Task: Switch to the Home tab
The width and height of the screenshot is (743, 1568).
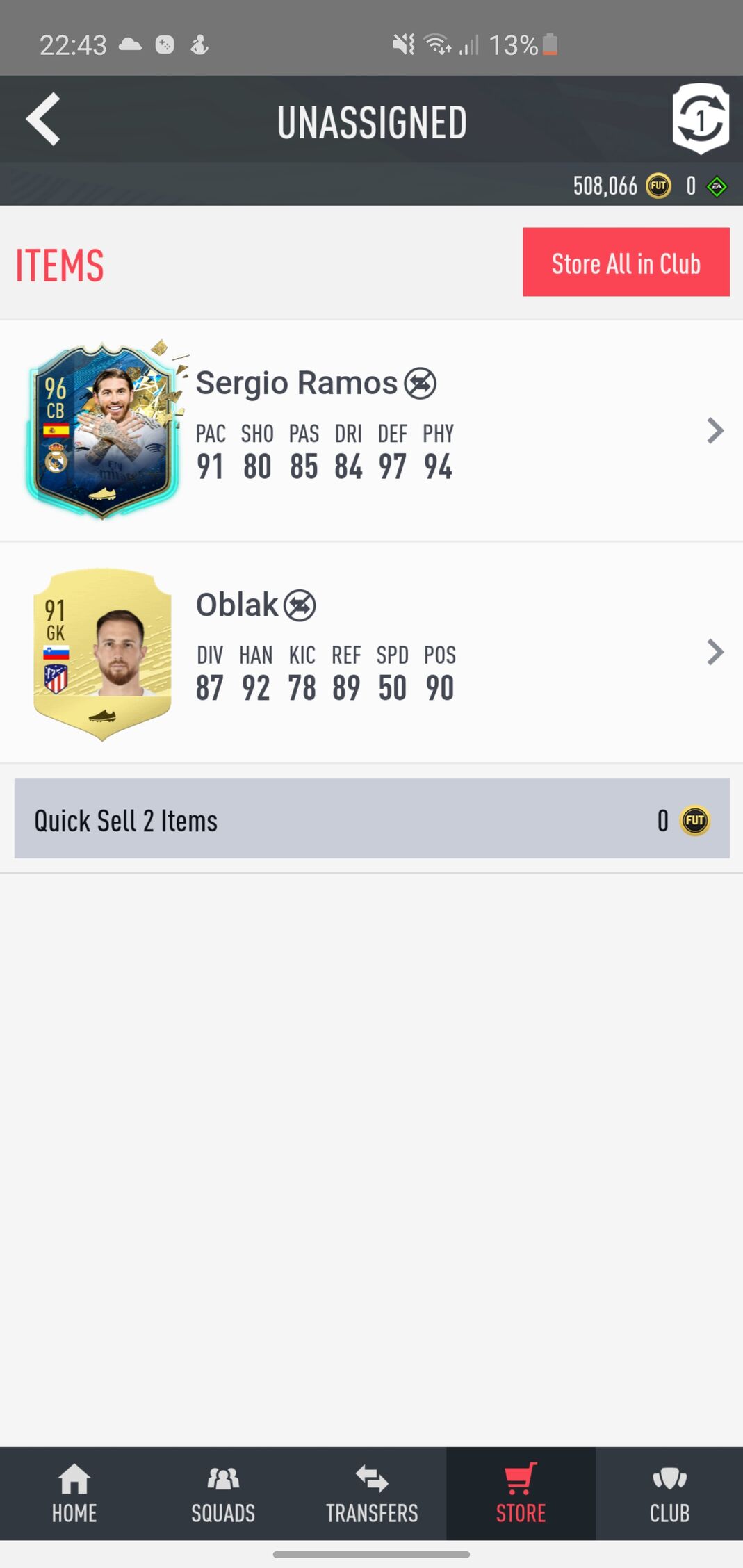Action: 74,1493
